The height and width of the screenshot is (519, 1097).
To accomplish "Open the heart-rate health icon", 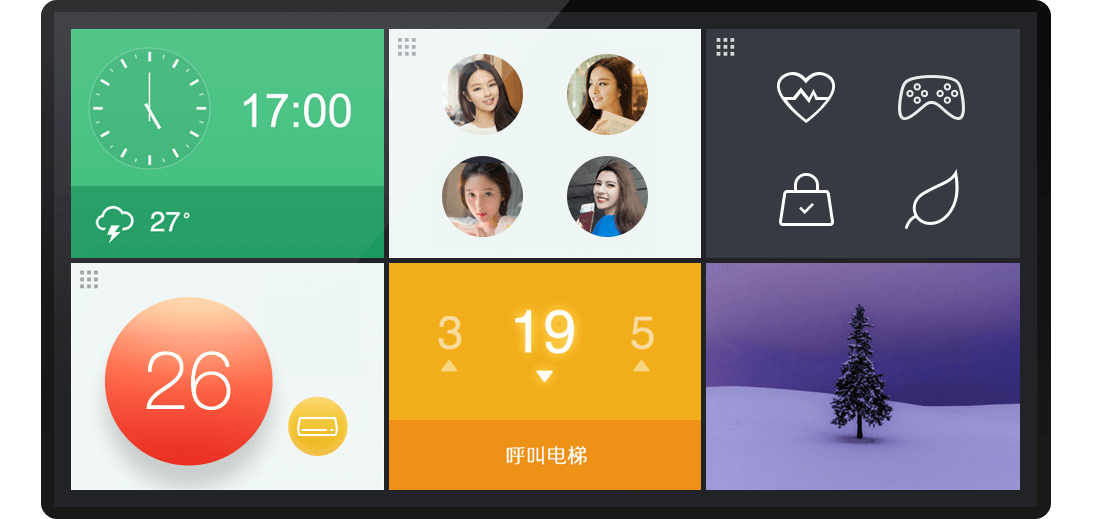I will click(x=806, y=97).
